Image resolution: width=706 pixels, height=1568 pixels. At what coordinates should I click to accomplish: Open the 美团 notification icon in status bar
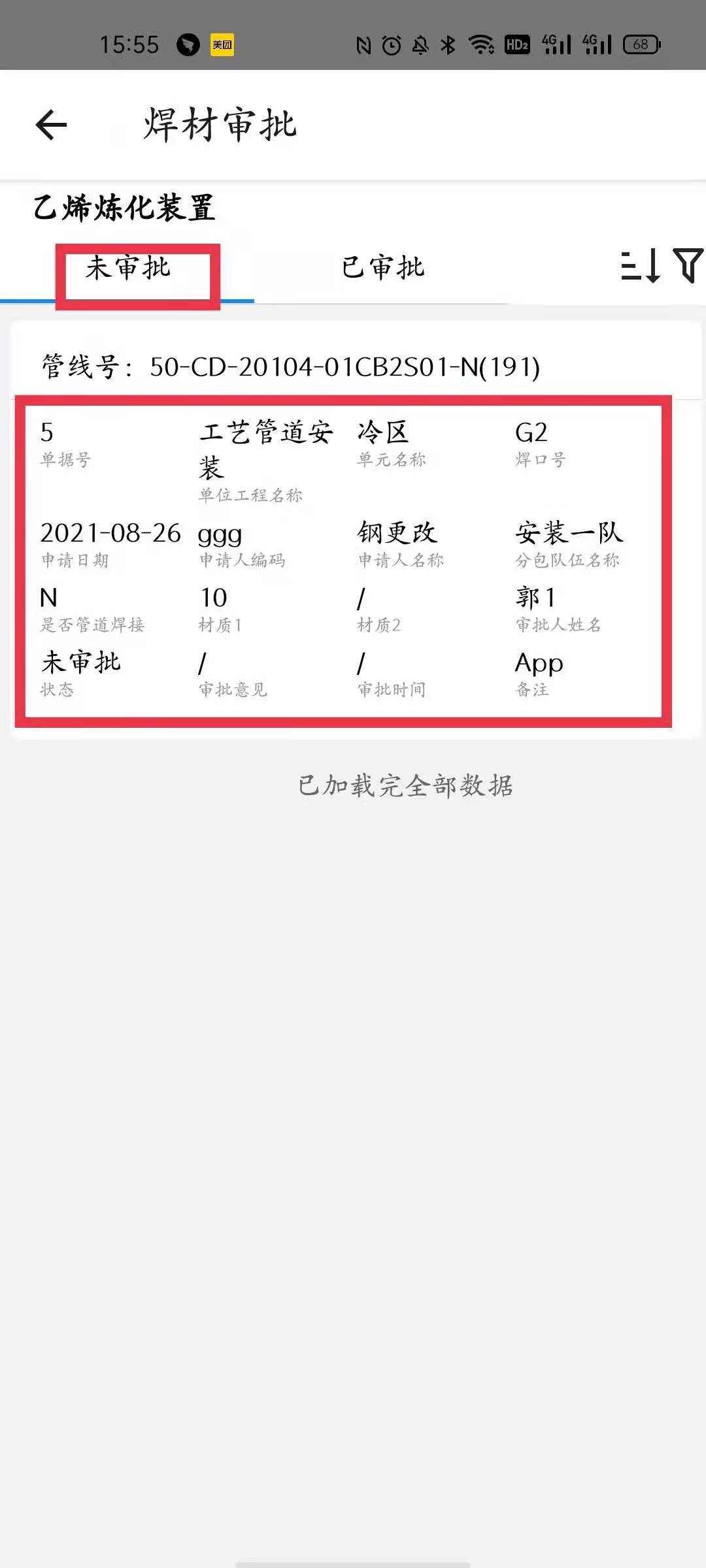coord(222,44)
